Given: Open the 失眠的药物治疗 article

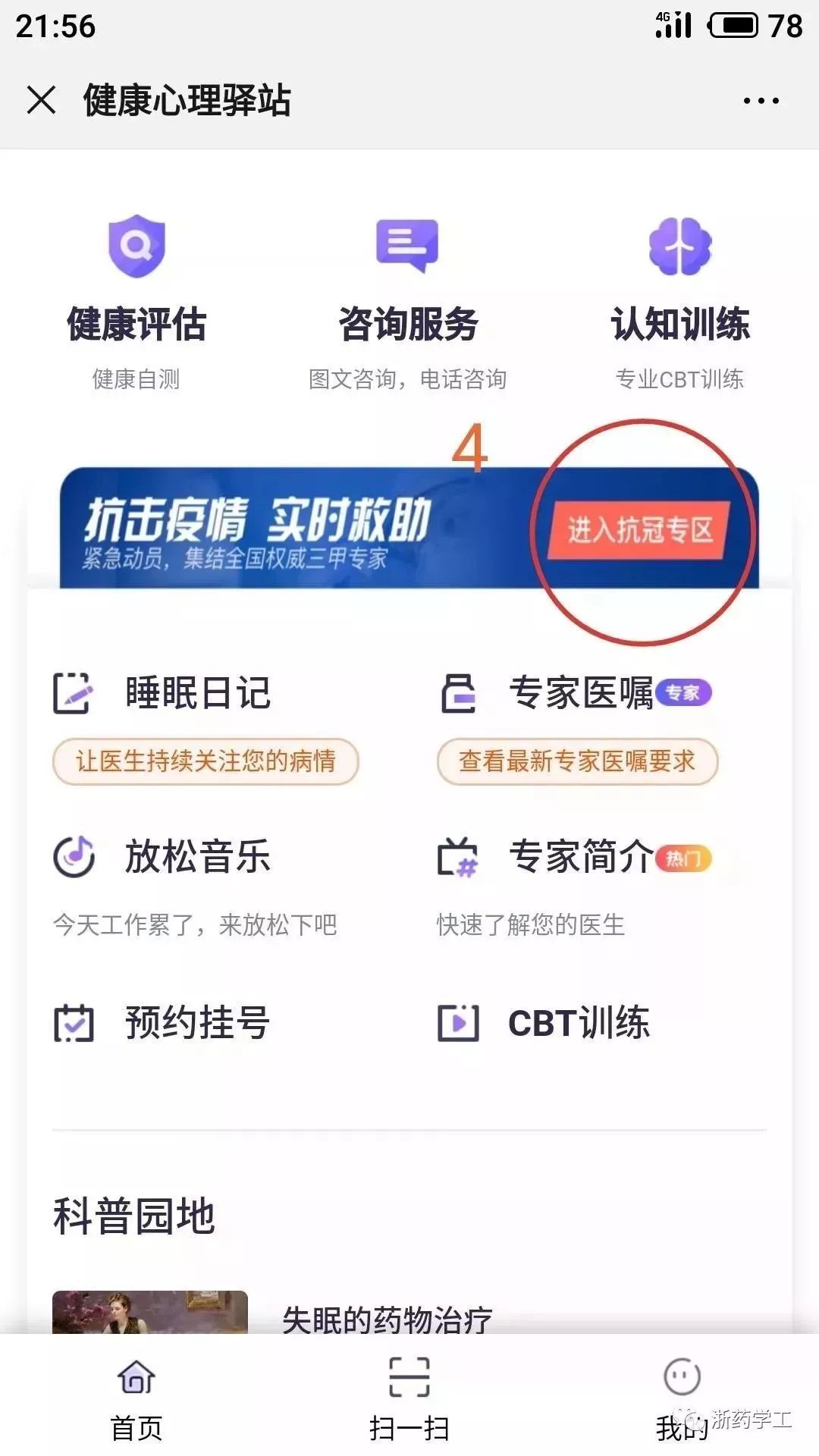Looking at the screenshot, I should pyautogui.click(x=387, y=1318).
